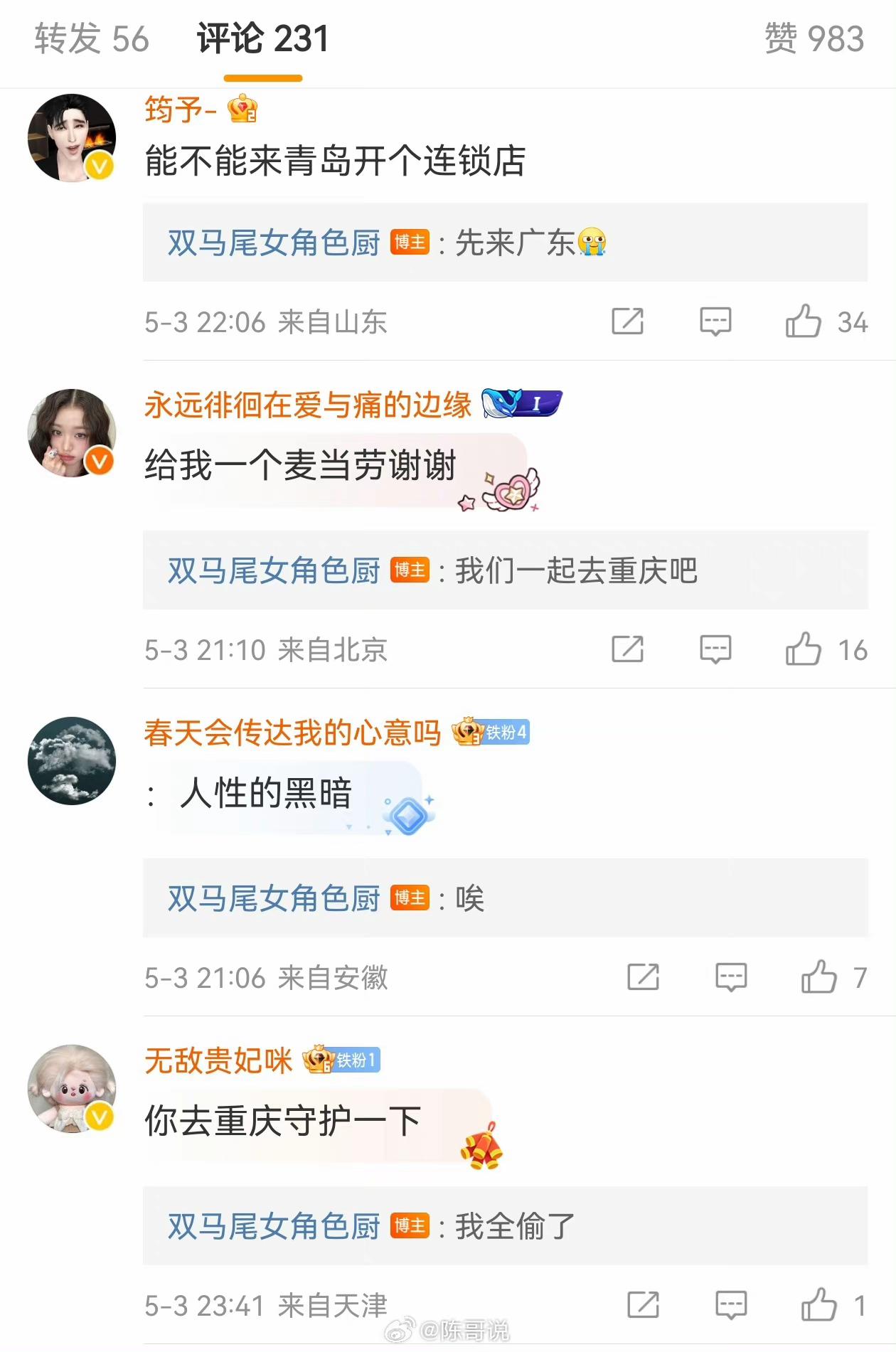Like 筠予-'s comment about 青岛
The image size is (896, 1352).
point(804,321)
